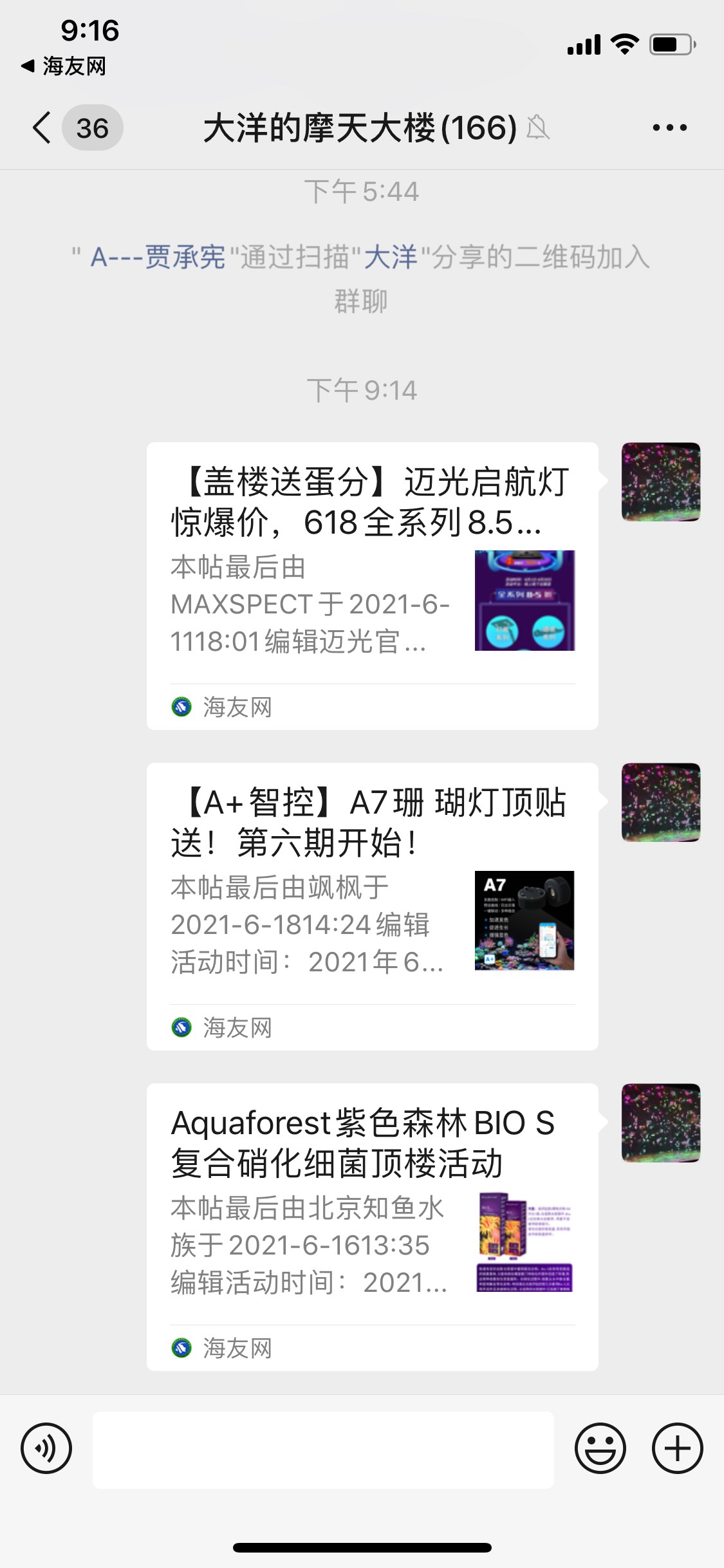Open the group chat overflow menu
The height and width of the screenshot is (1568, 724).
[x=669, y=127]
